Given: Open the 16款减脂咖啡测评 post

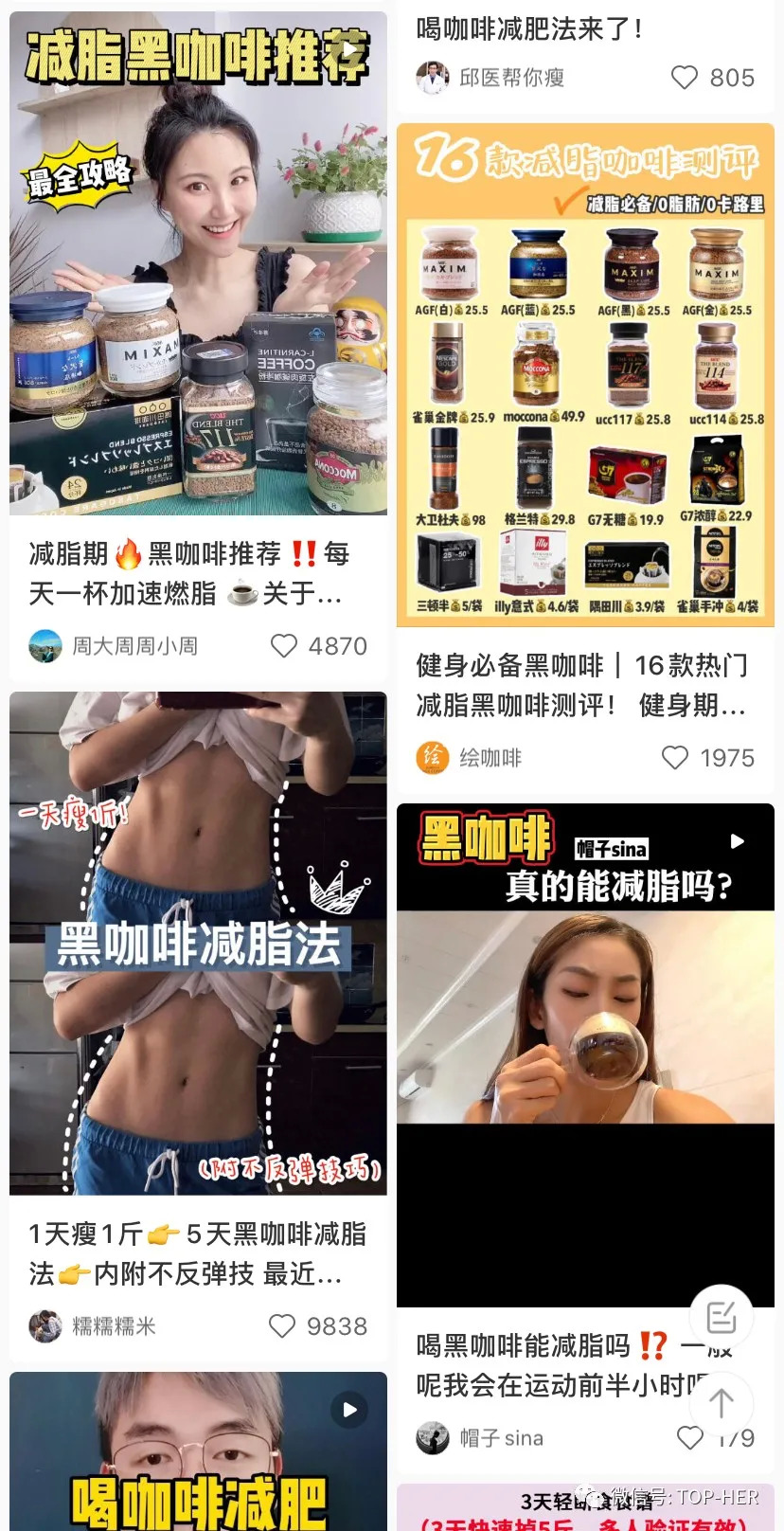Looking at the screenshot, I should click(585, 375).
